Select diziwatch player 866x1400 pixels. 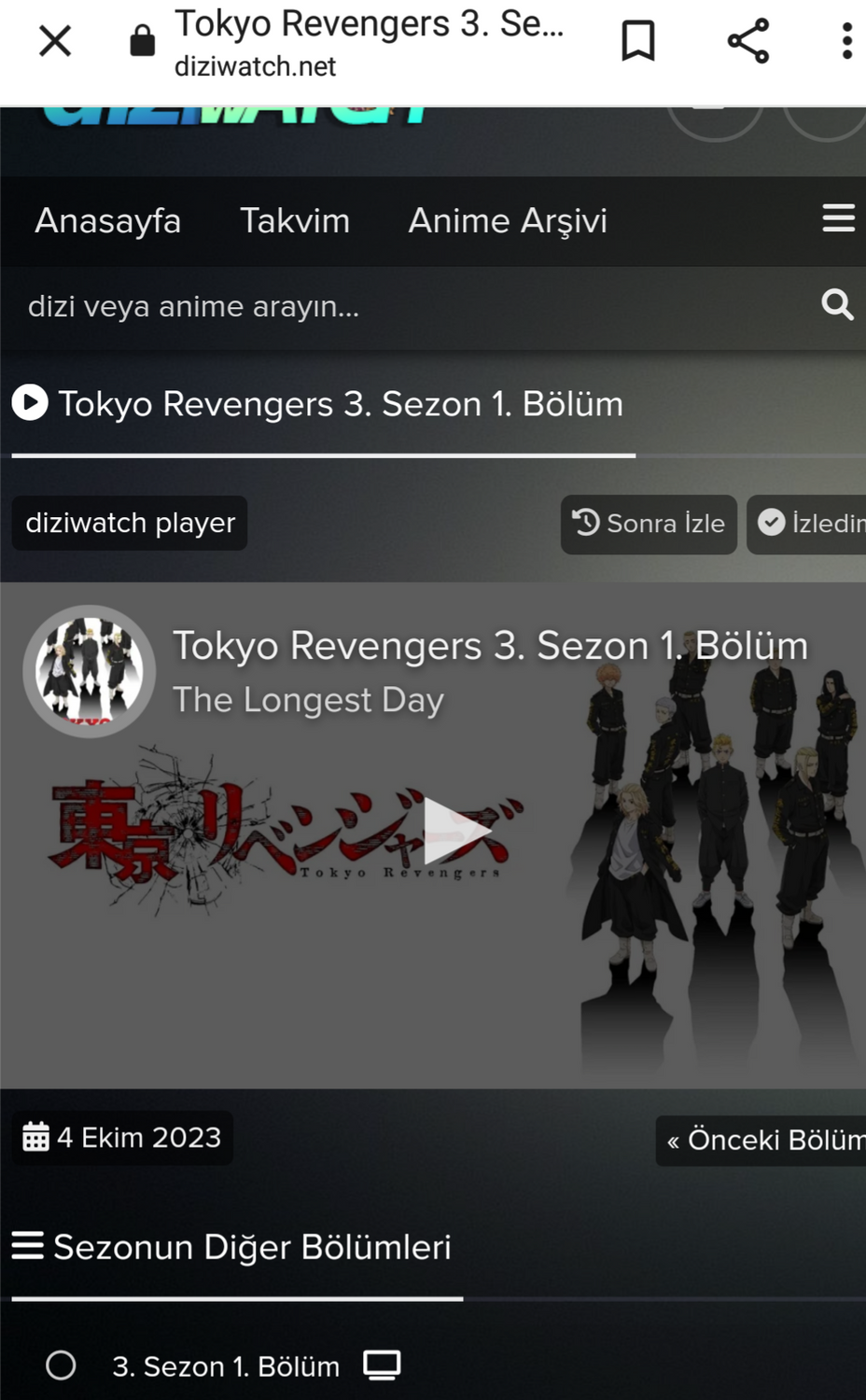(130, 523)
